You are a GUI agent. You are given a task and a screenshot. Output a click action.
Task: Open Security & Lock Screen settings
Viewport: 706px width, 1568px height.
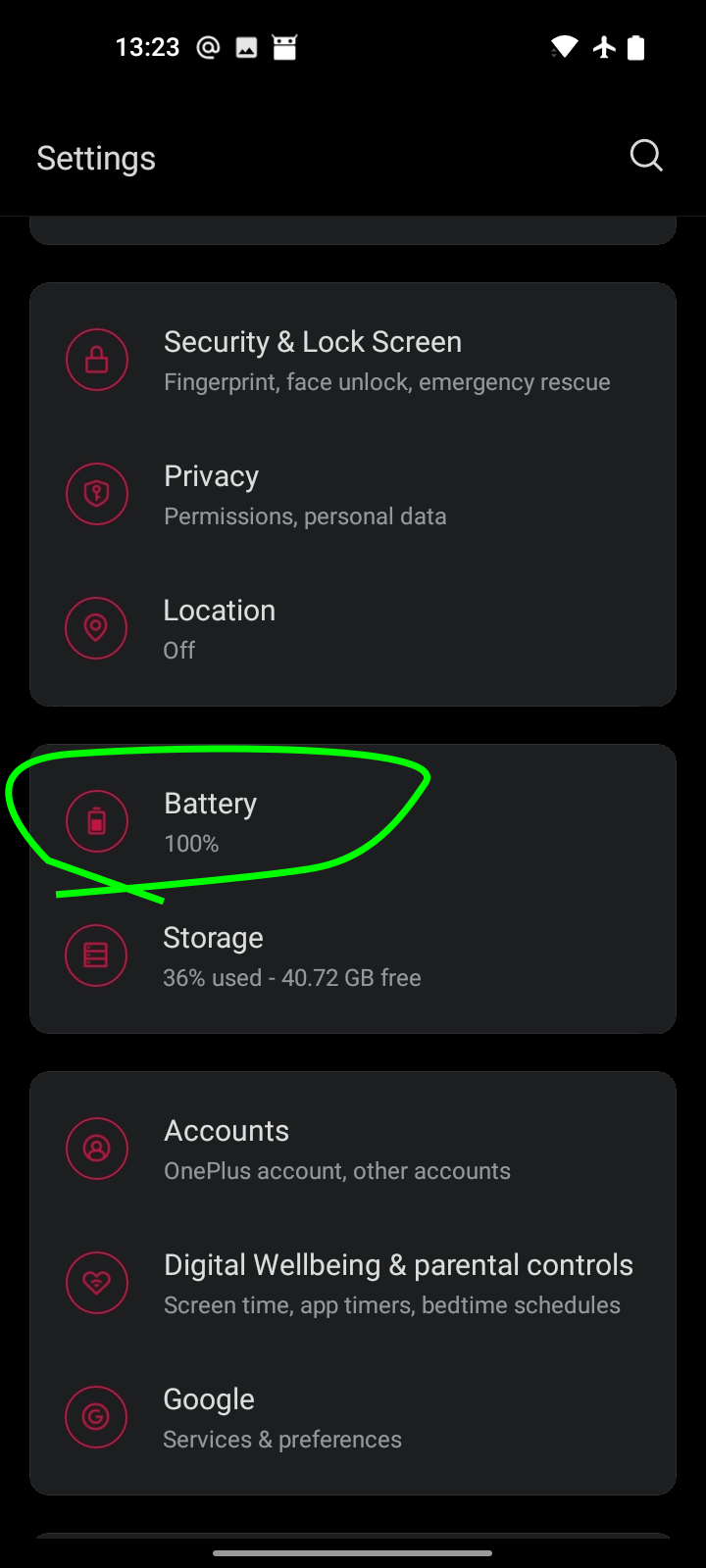pyautogui.click(x=353, y=360)
